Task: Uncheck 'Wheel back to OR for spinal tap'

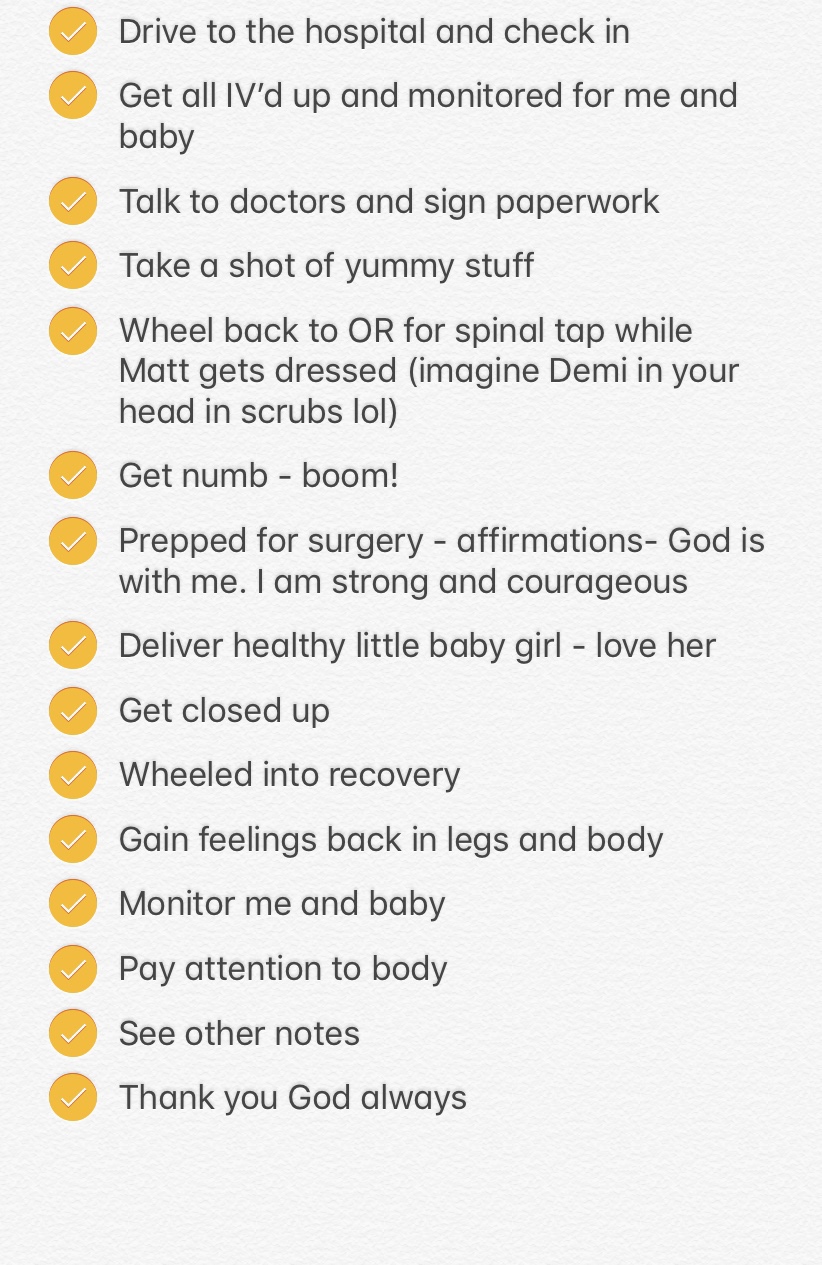Action: point(73,331)
